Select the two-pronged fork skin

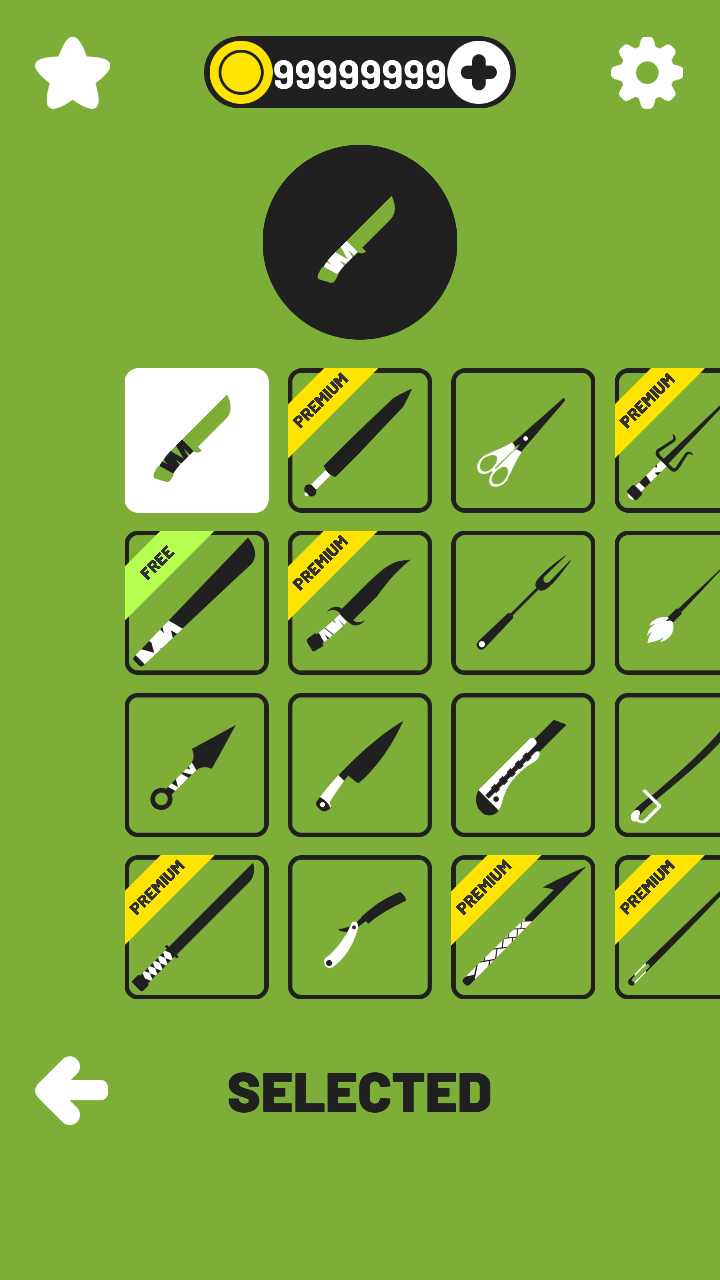point(523,603)
